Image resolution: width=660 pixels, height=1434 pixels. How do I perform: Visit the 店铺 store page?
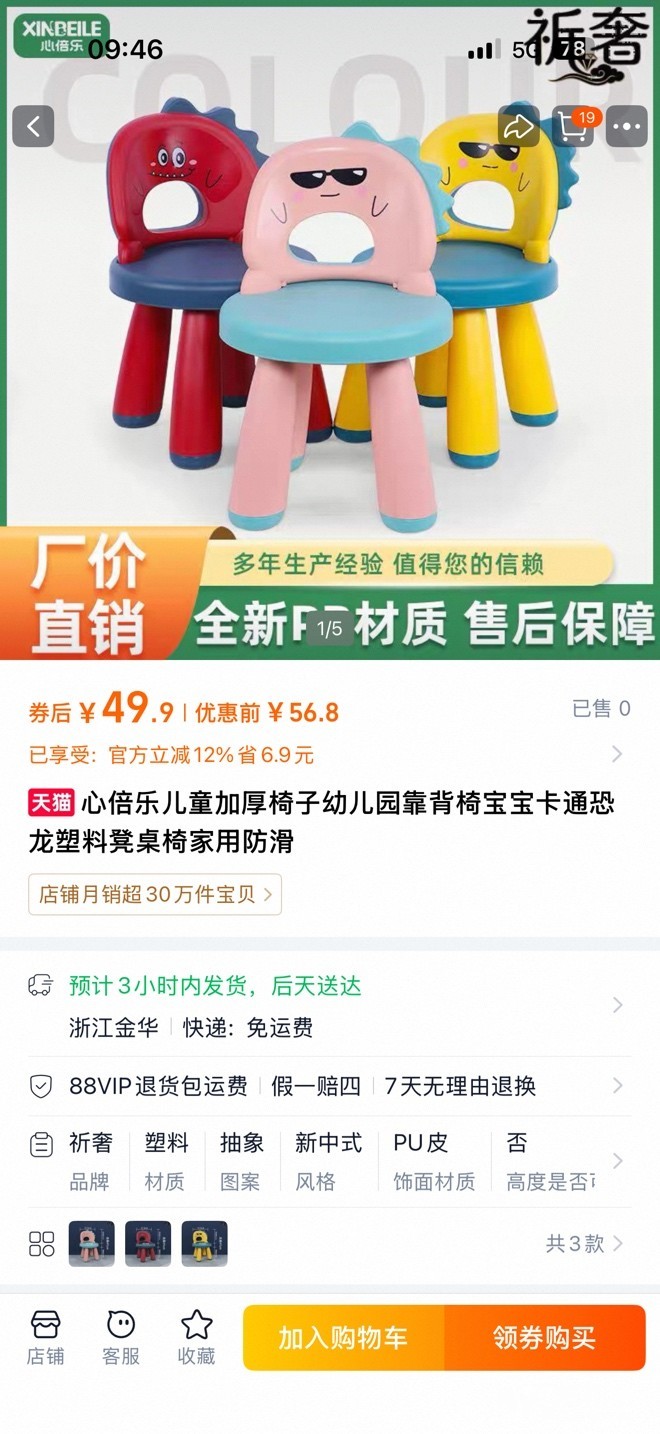coord(45,1338)
